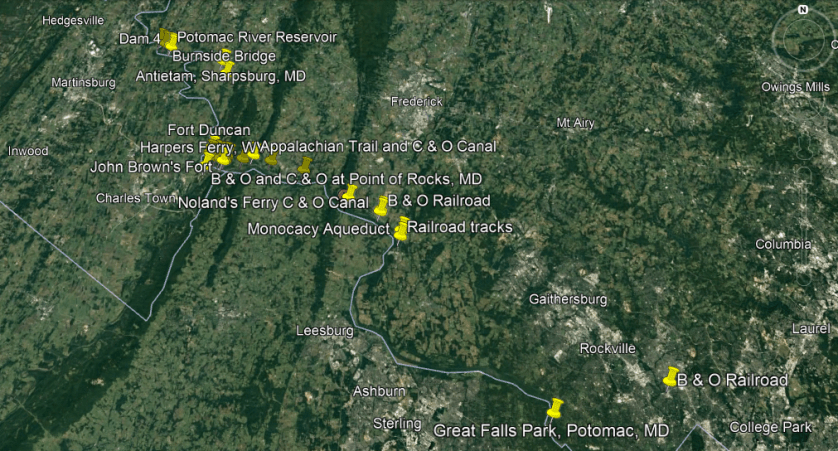
Task: Select the Great Falls Park, Potomac placemark pin
Action: [x=555, y=409]
